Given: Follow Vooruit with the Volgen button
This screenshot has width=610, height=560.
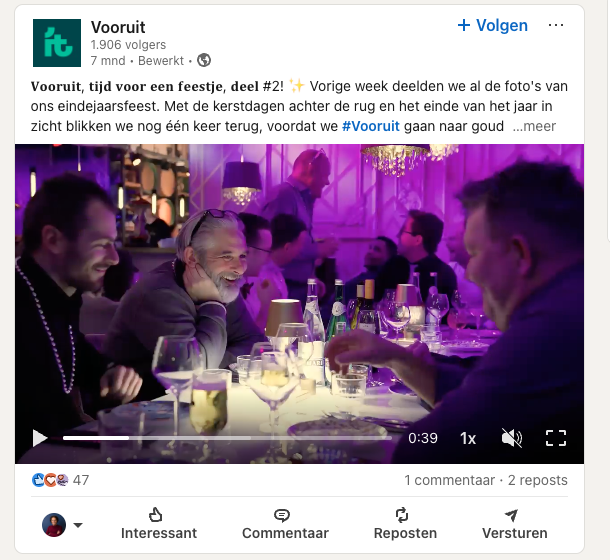Looking at the screenshot, I should 492,26.
